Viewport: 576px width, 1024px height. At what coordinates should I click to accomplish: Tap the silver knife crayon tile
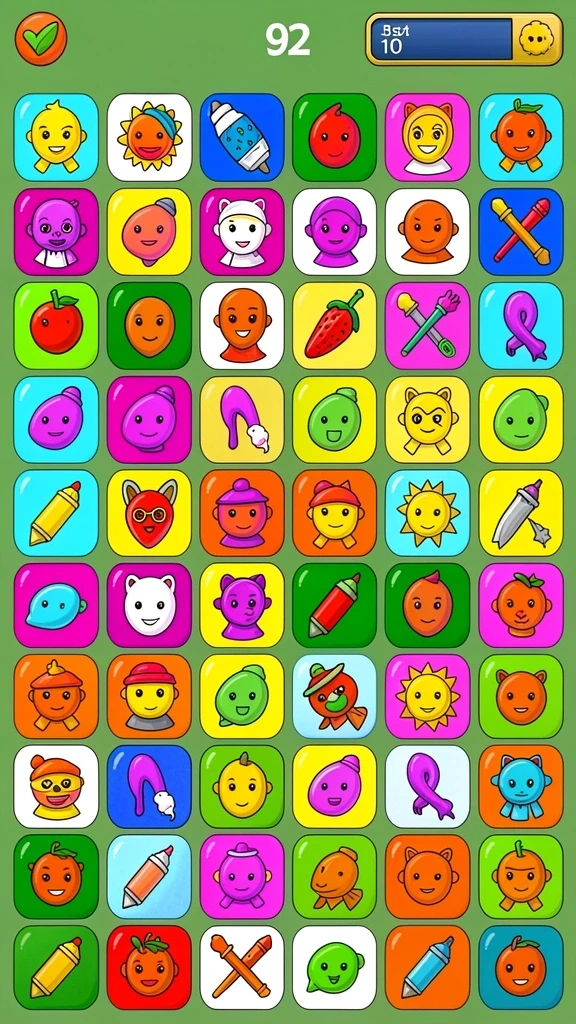click(x=520, y=513)
